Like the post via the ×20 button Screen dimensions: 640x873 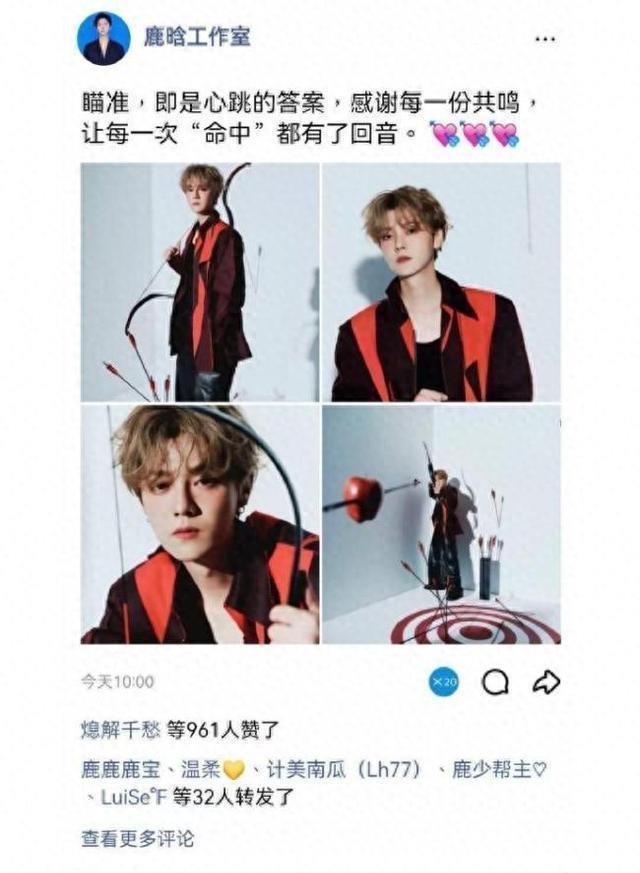443,682
